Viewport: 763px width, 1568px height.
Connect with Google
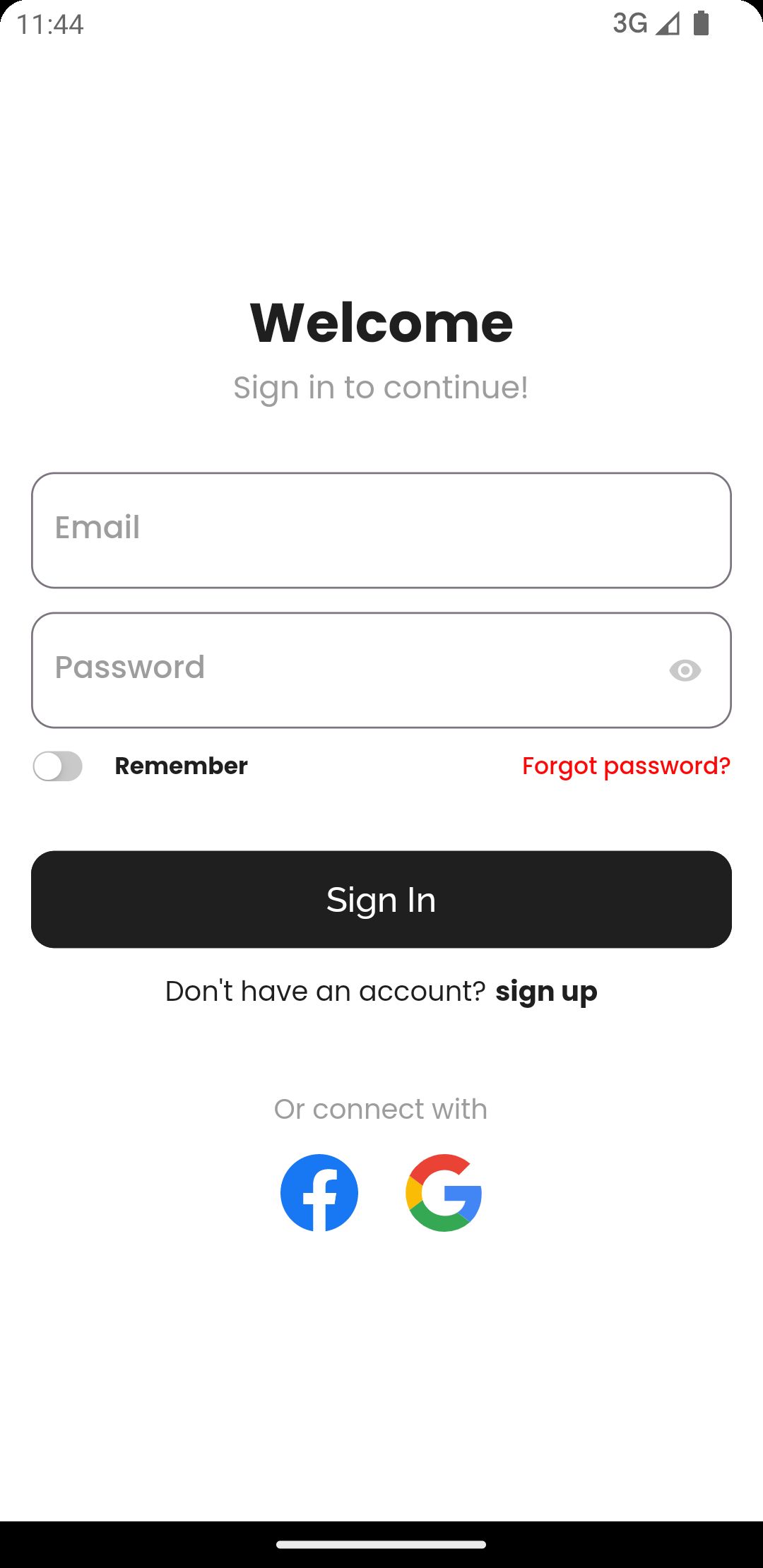(444, 1193)
